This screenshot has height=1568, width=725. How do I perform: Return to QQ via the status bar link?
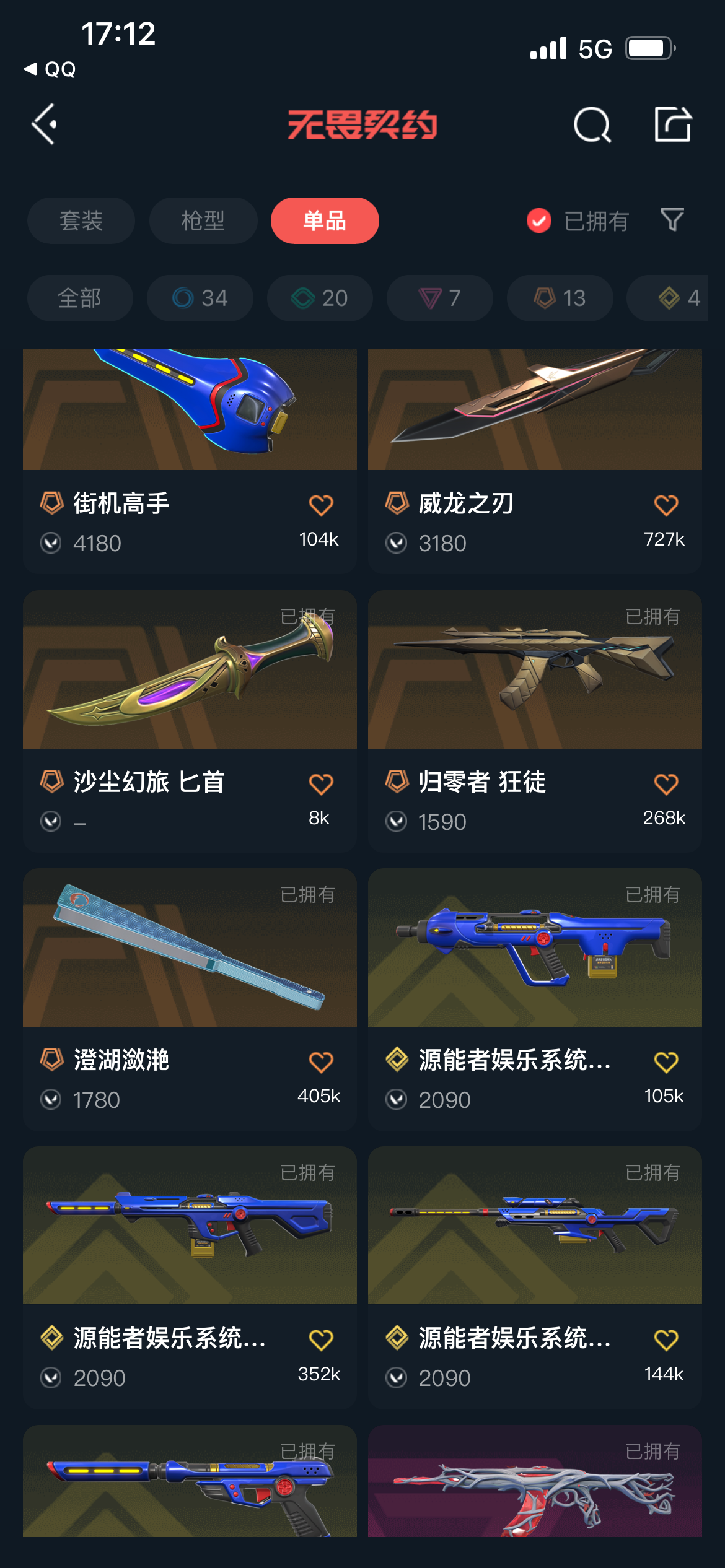click(51, 69)
